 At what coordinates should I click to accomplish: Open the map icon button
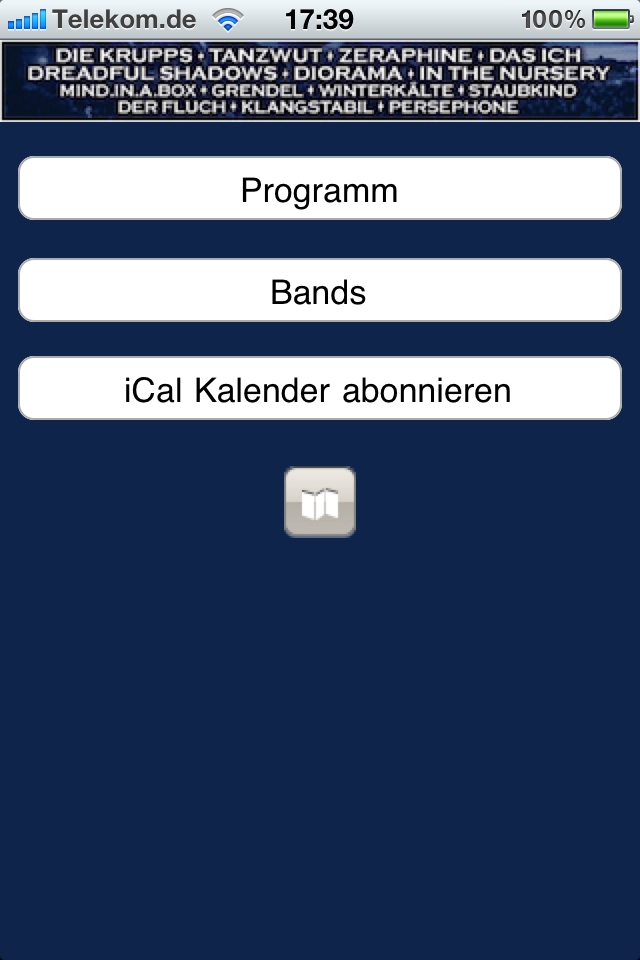[320, 502]
